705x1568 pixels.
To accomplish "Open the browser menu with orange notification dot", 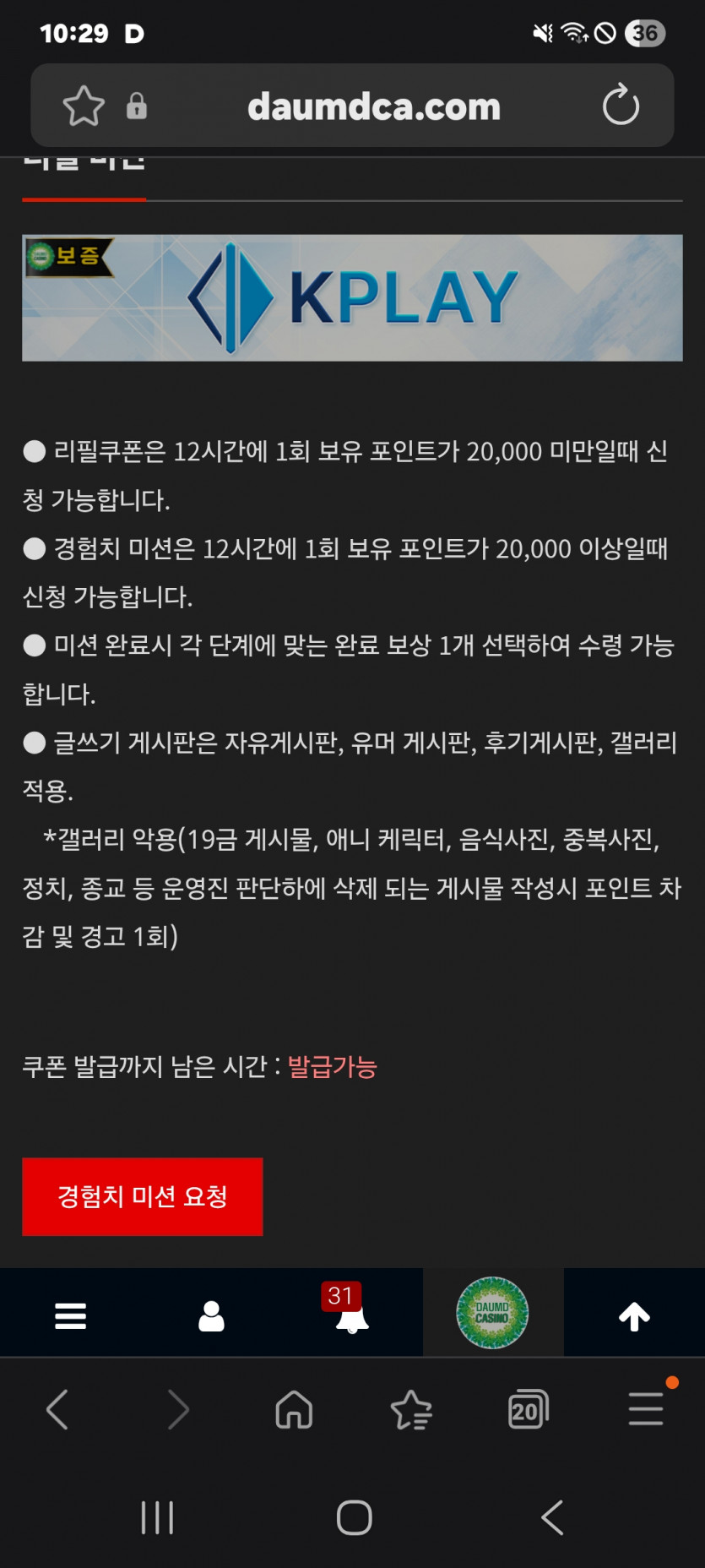I will click(x=645, y=1409).
